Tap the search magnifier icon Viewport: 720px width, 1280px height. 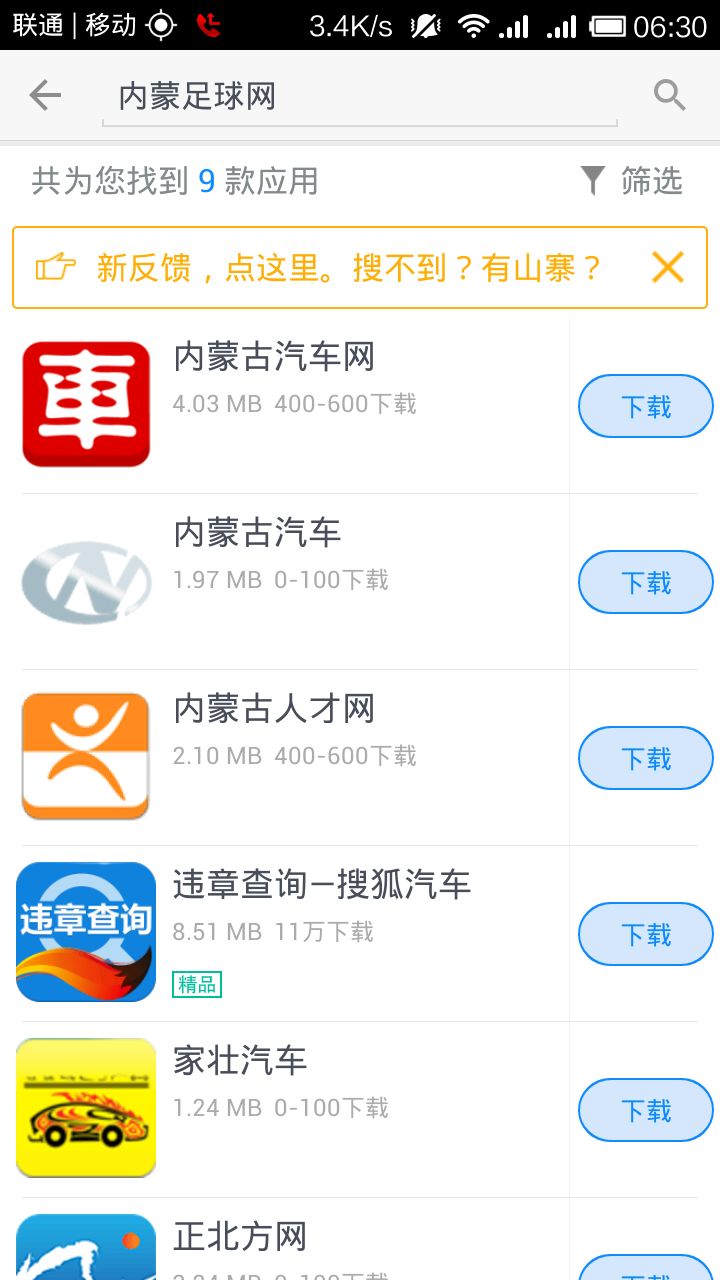[669, 96]
